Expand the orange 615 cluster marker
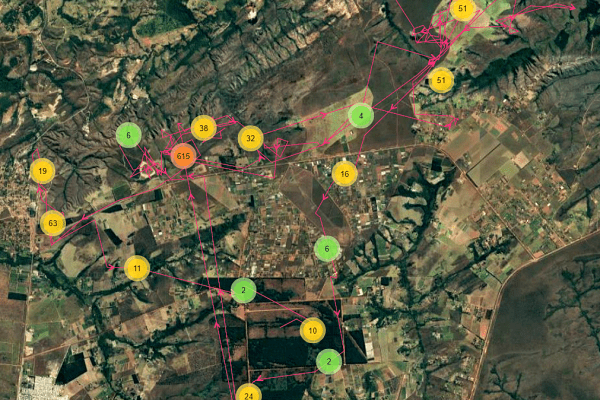600x400 pixels. pyautogui.click(x=183, y=155)
